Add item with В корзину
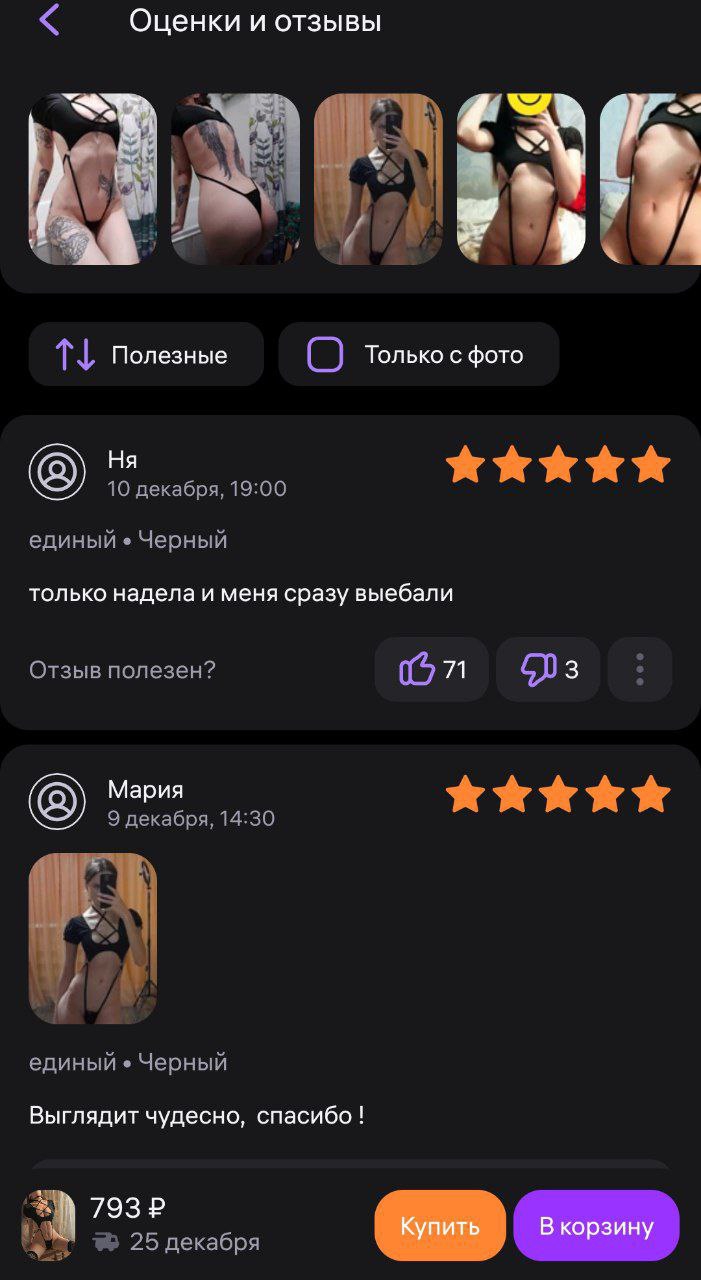The image size is (701, 1280). click(596, 1225)
